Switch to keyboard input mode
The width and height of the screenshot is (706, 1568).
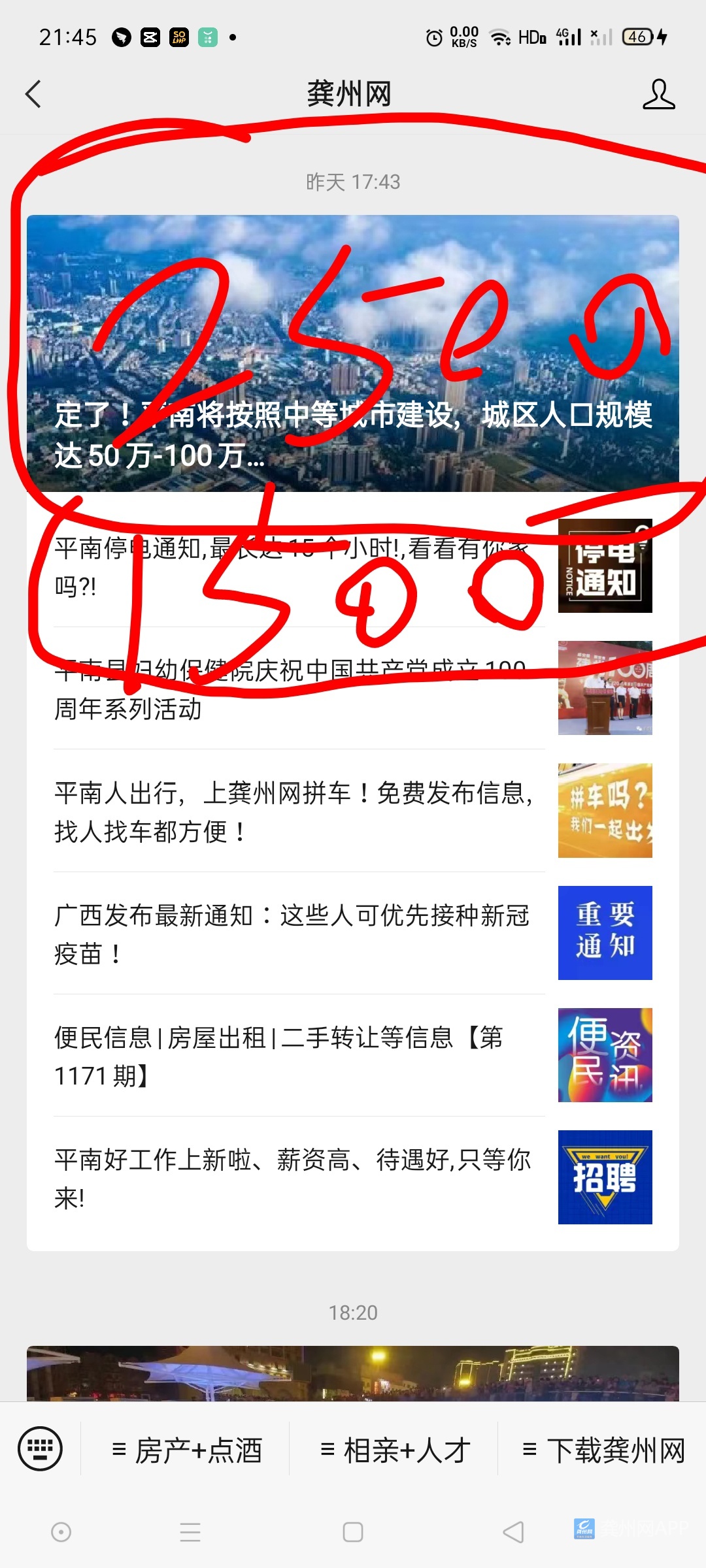(x=41, y=1449)
